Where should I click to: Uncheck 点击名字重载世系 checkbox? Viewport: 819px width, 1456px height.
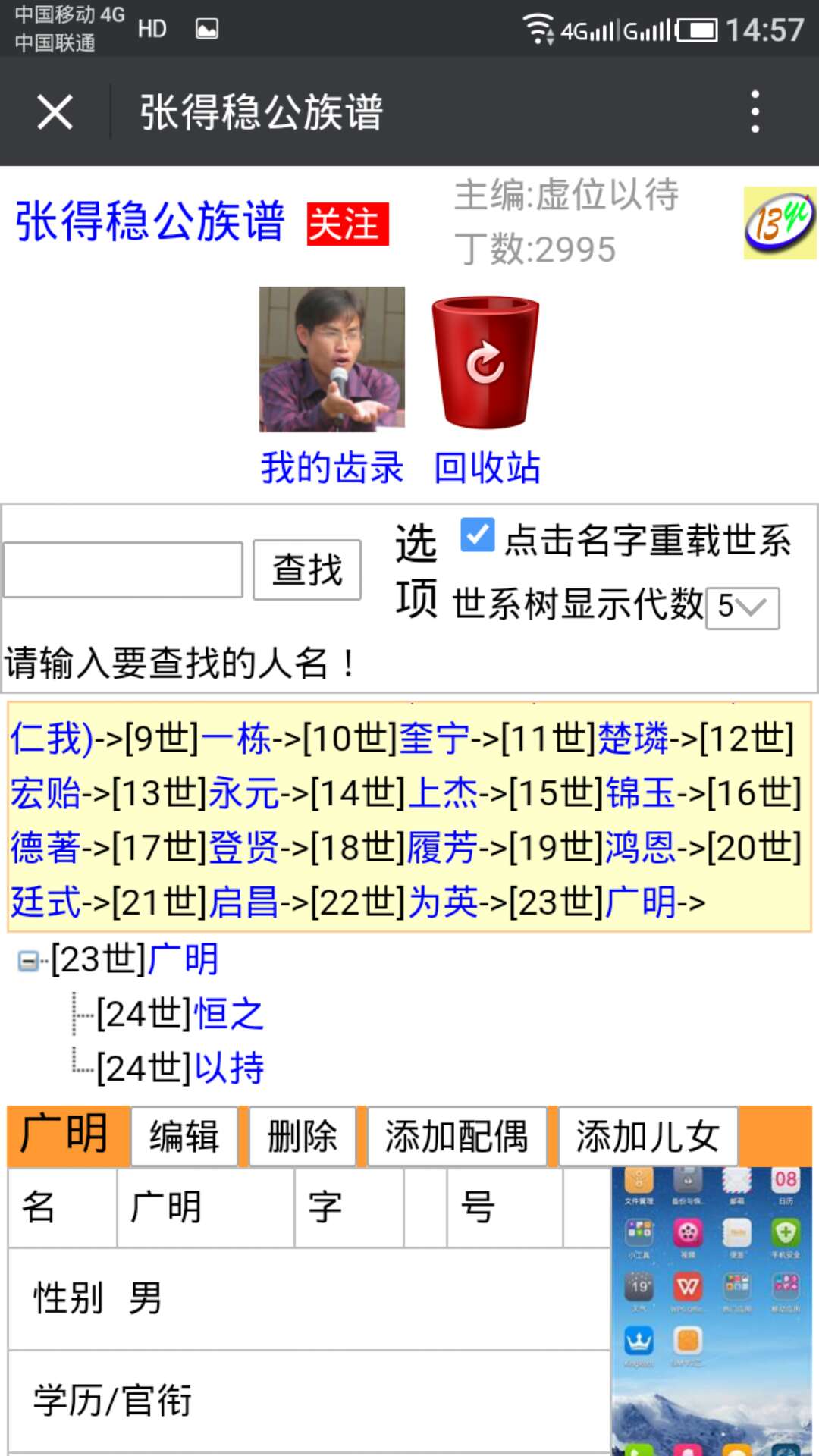478,535
